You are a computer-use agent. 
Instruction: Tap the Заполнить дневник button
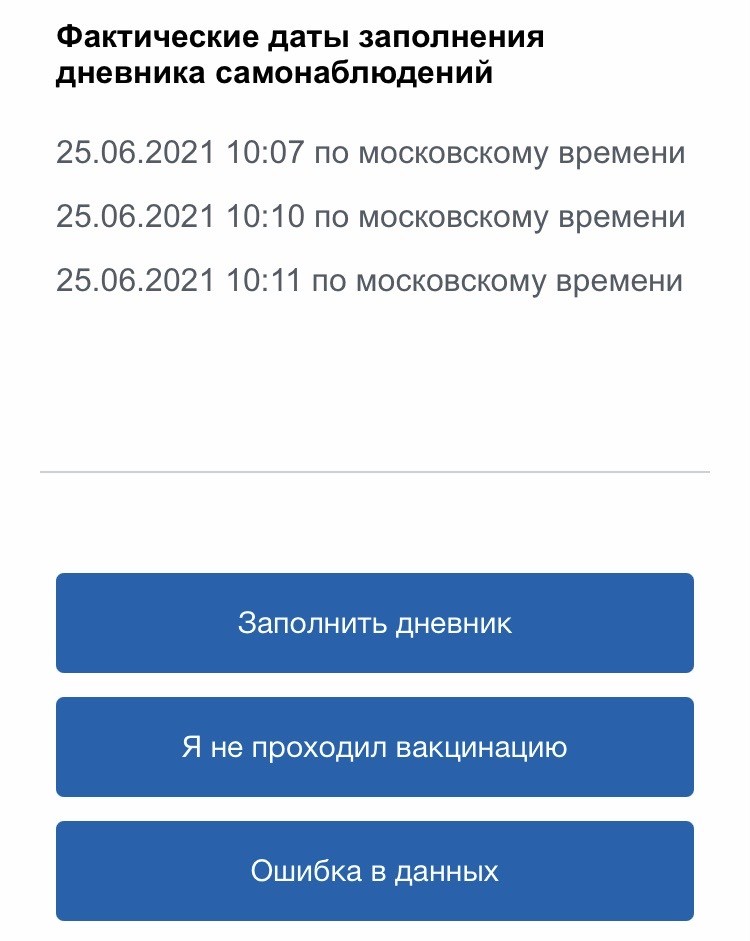pos(375,623)
